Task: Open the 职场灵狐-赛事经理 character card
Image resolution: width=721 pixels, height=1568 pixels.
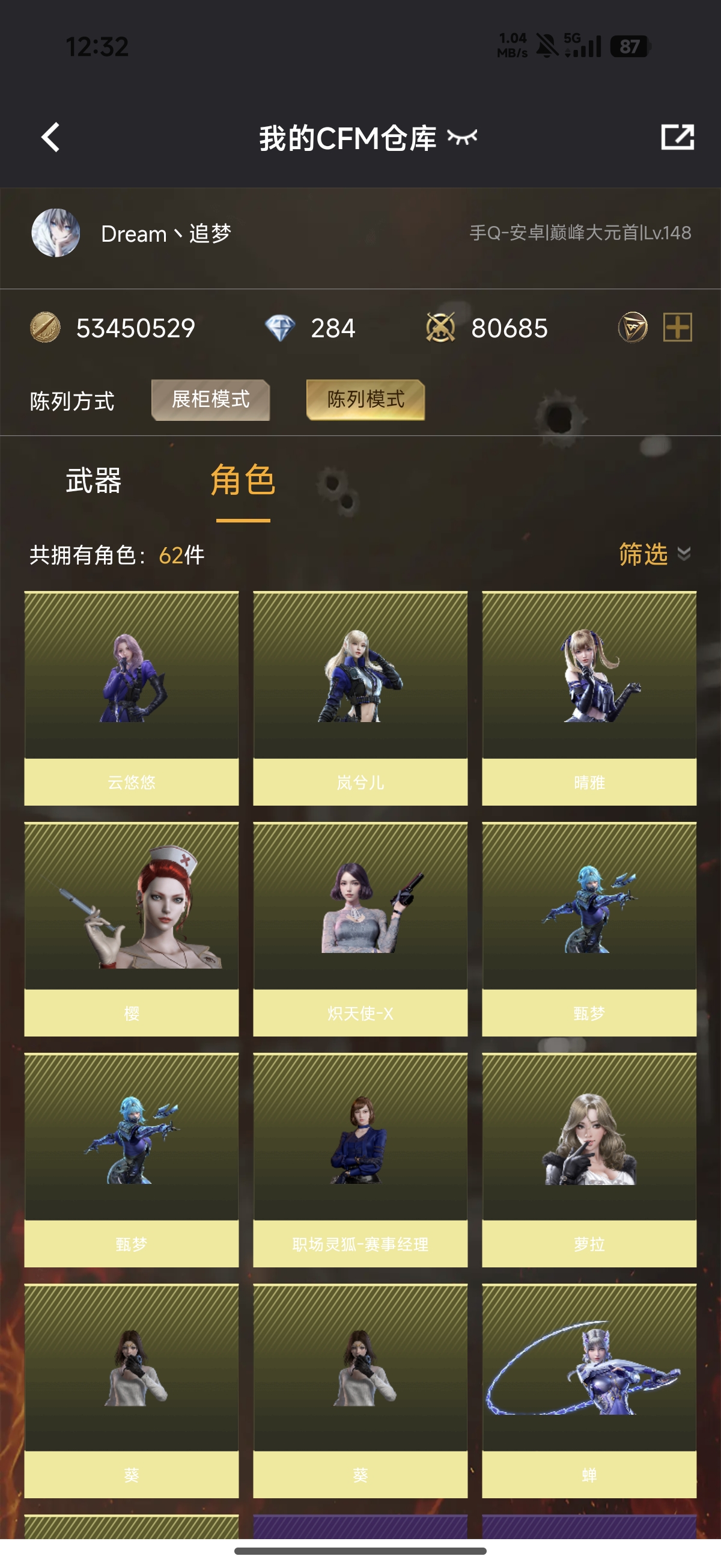Action: coord(360,1160)
